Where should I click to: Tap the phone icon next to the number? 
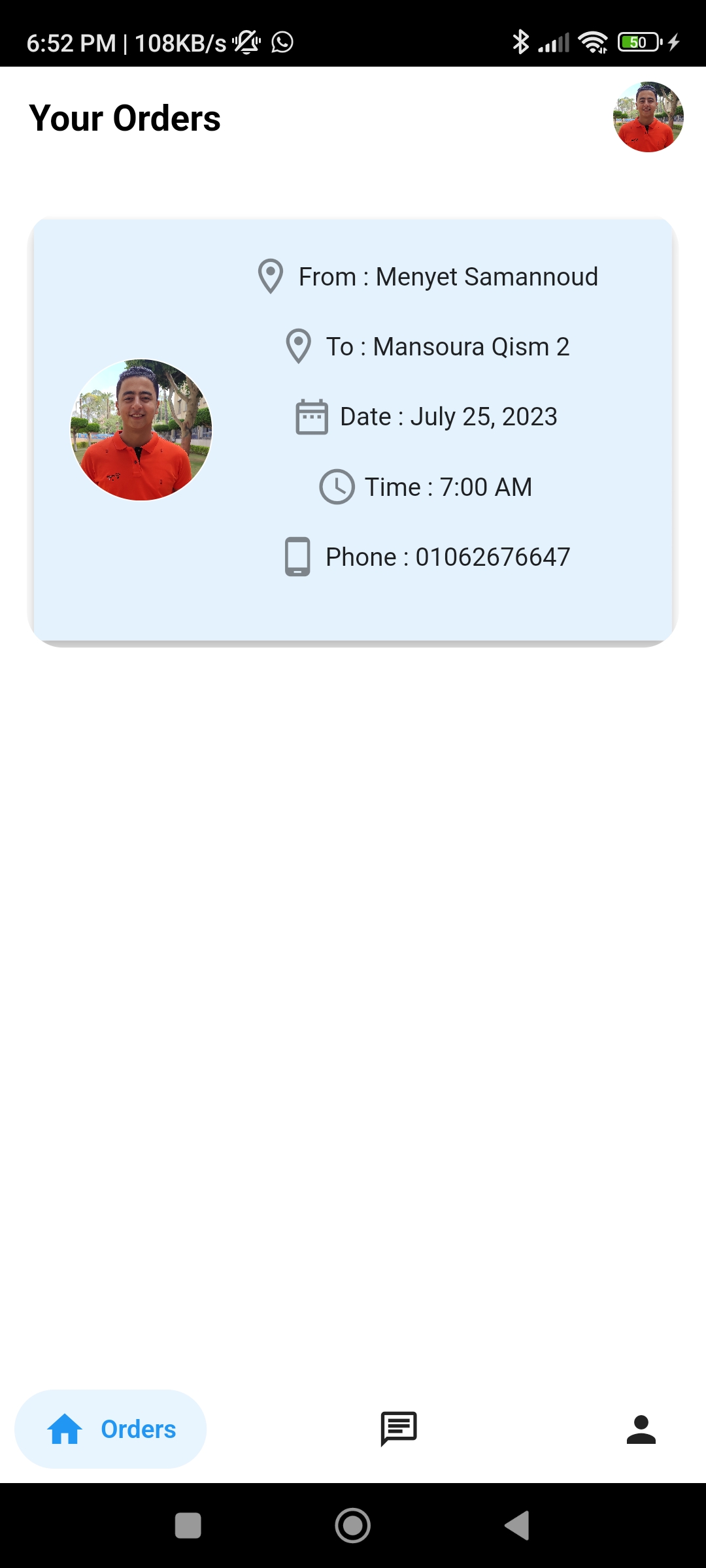click(297, 556)
